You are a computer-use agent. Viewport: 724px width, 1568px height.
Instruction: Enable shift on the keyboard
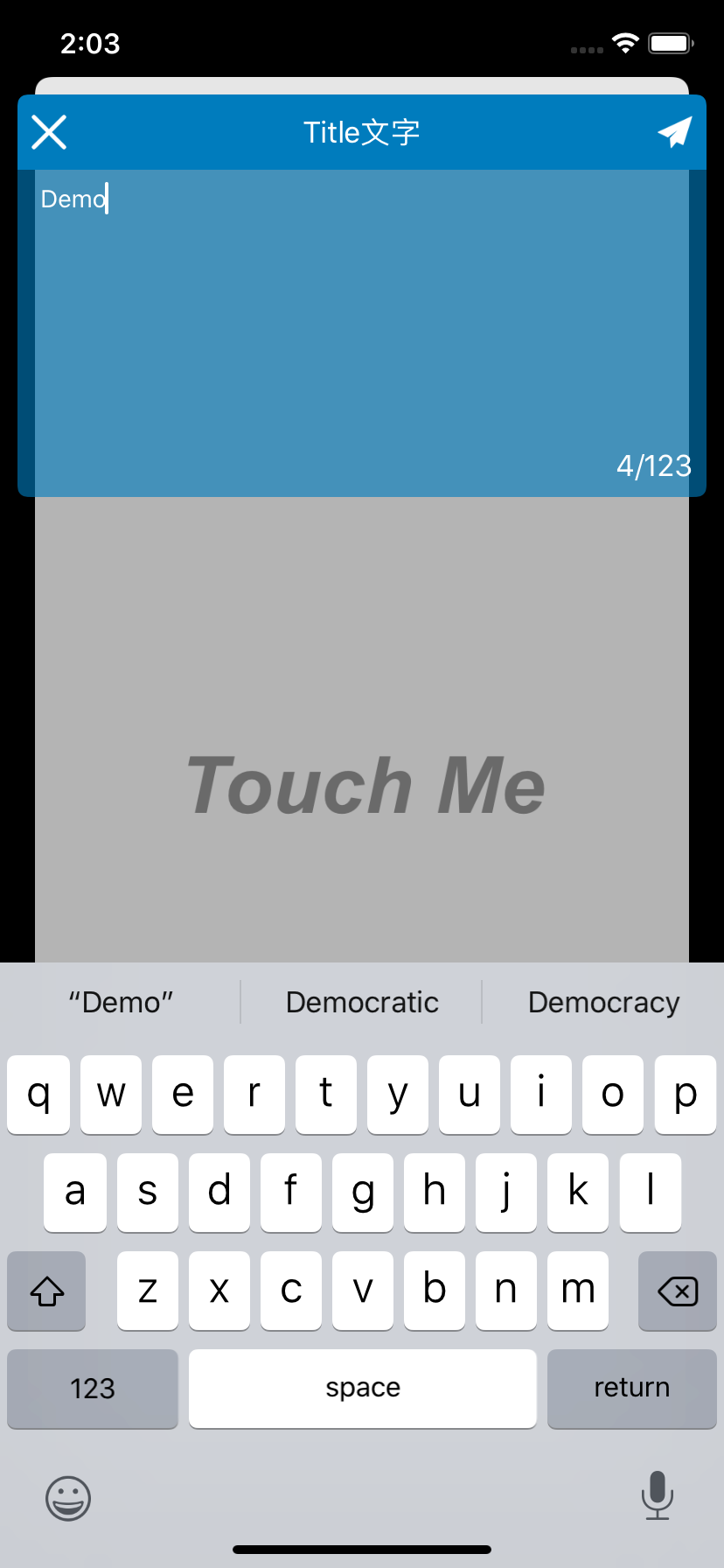[x=47, y=1291]
